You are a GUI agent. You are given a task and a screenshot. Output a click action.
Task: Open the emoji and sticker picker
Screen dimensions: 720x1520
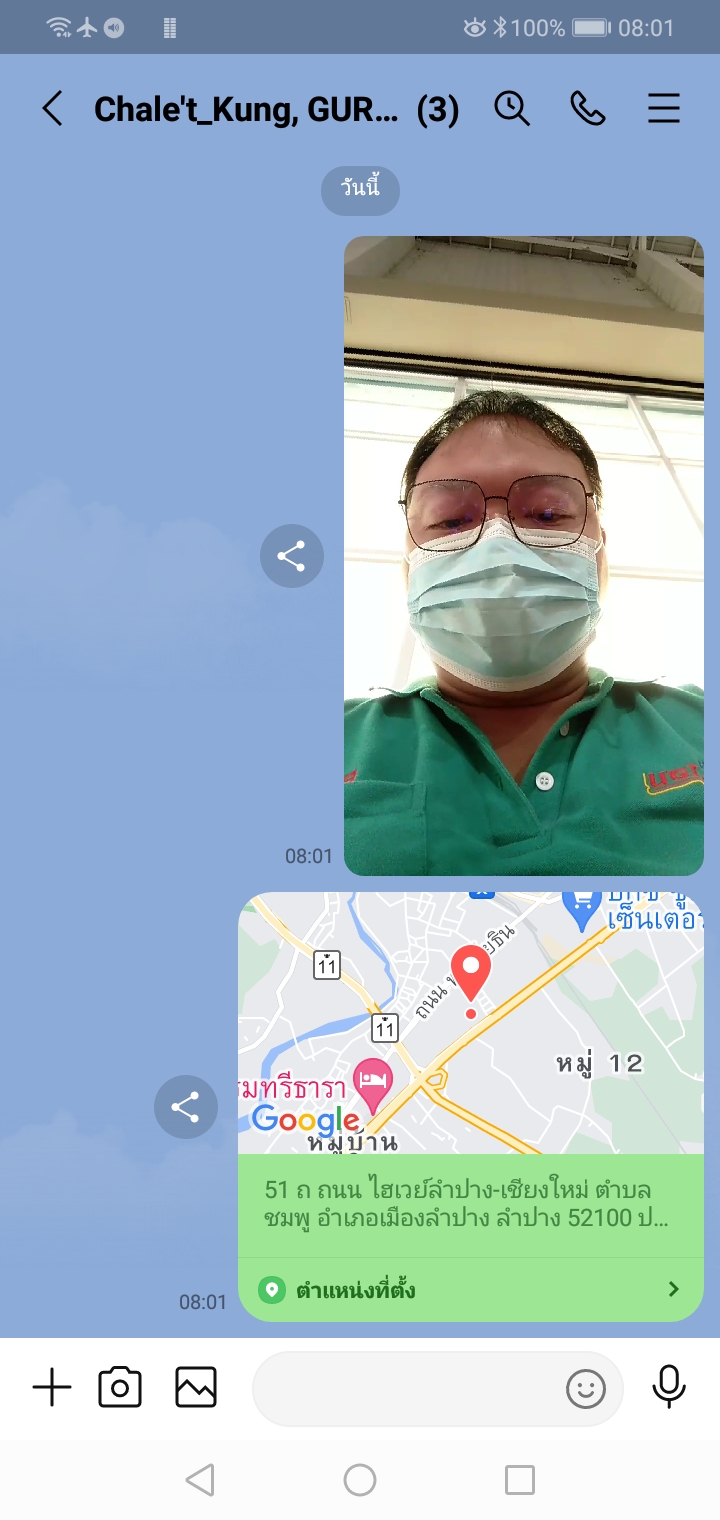coord(586,1388)
